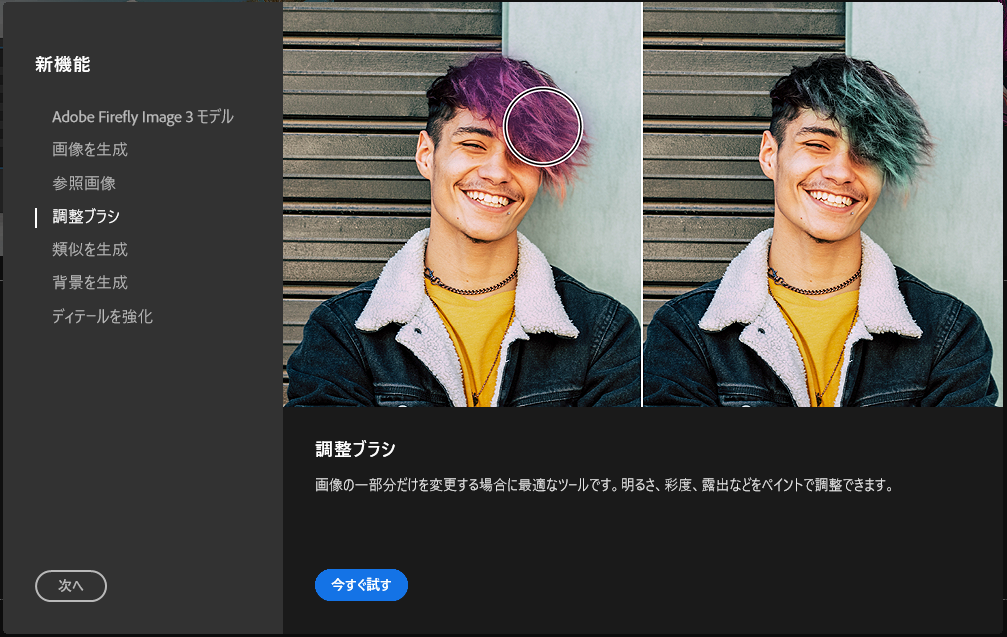Open the Adobe Firefly Image 3 モデル item
The image size is (1007, 637).
click(x=143, y=117)
